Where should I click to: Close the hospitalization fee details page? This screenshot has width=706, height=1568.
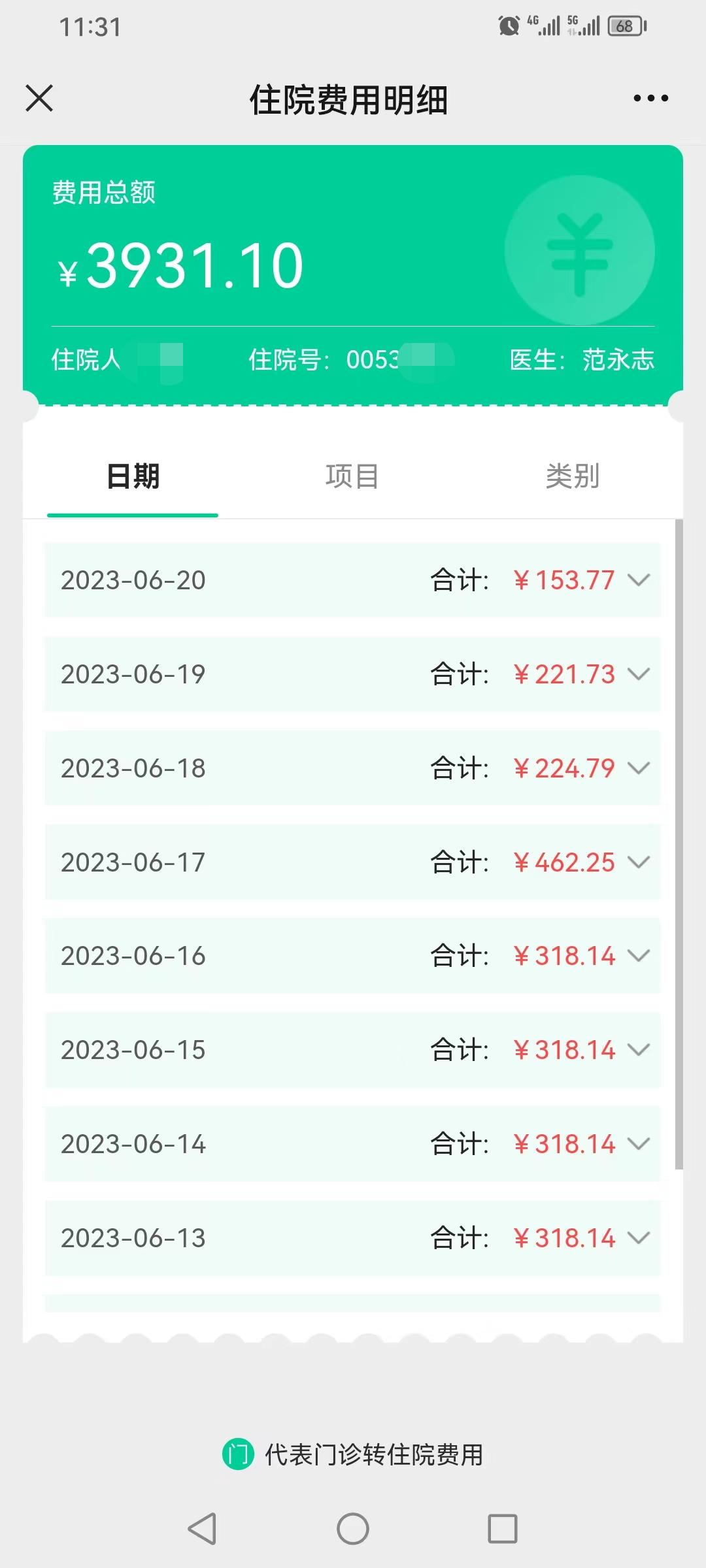[x=39, y=99]
